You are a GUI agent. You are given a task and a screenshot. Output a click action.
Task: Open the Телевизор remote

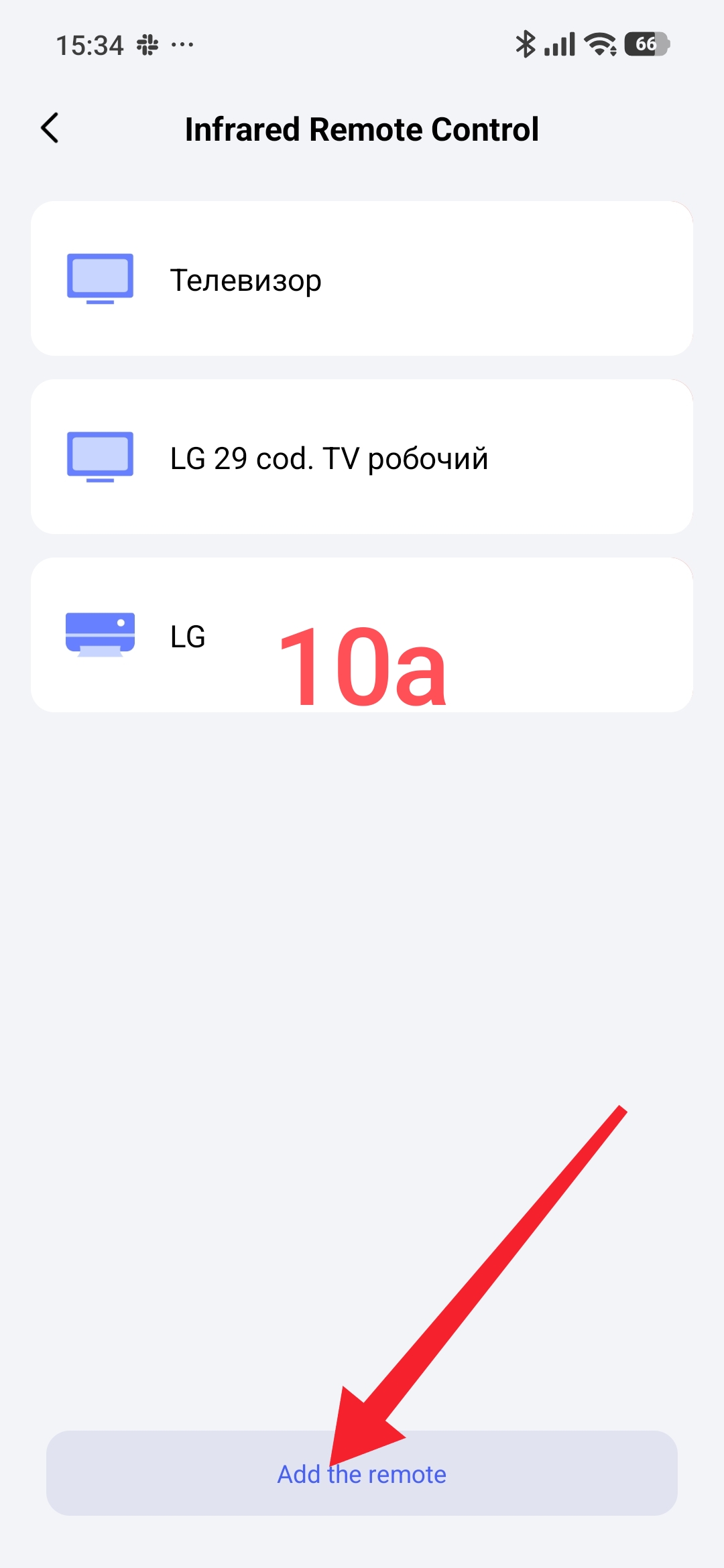click(361, 279)
